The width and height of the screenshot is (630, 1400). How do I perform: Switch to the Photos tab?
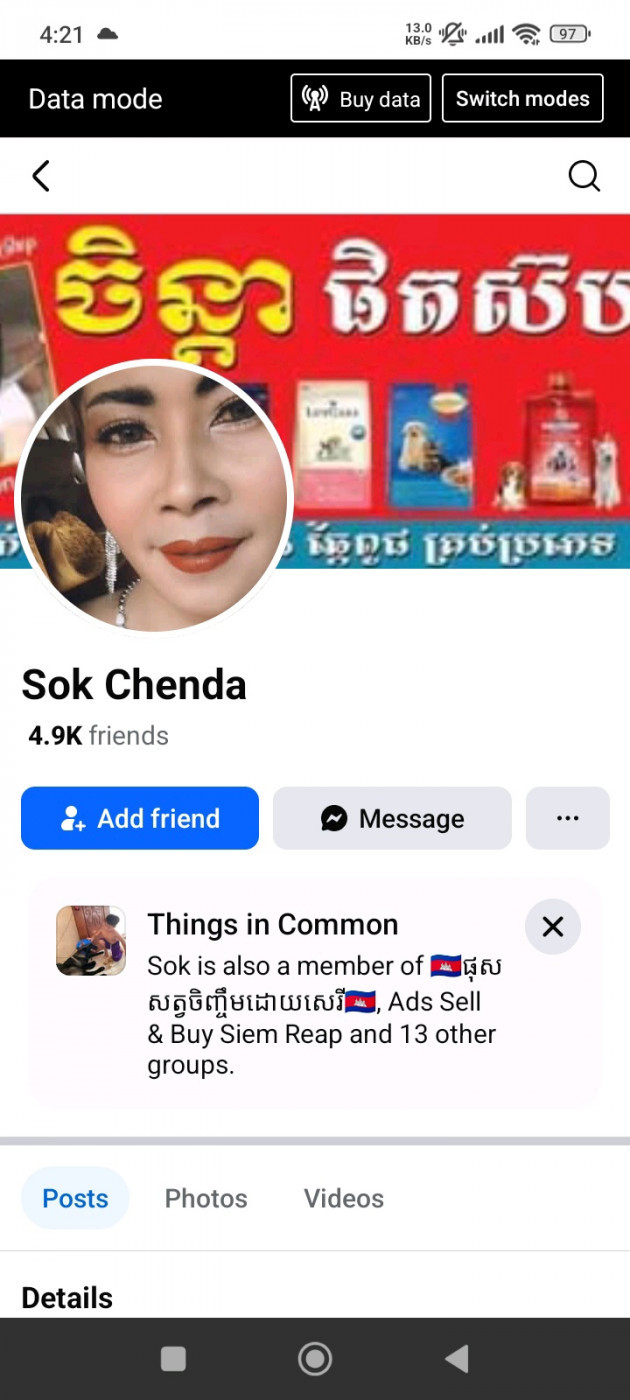pyautogui.click(x=206, y=1198)
